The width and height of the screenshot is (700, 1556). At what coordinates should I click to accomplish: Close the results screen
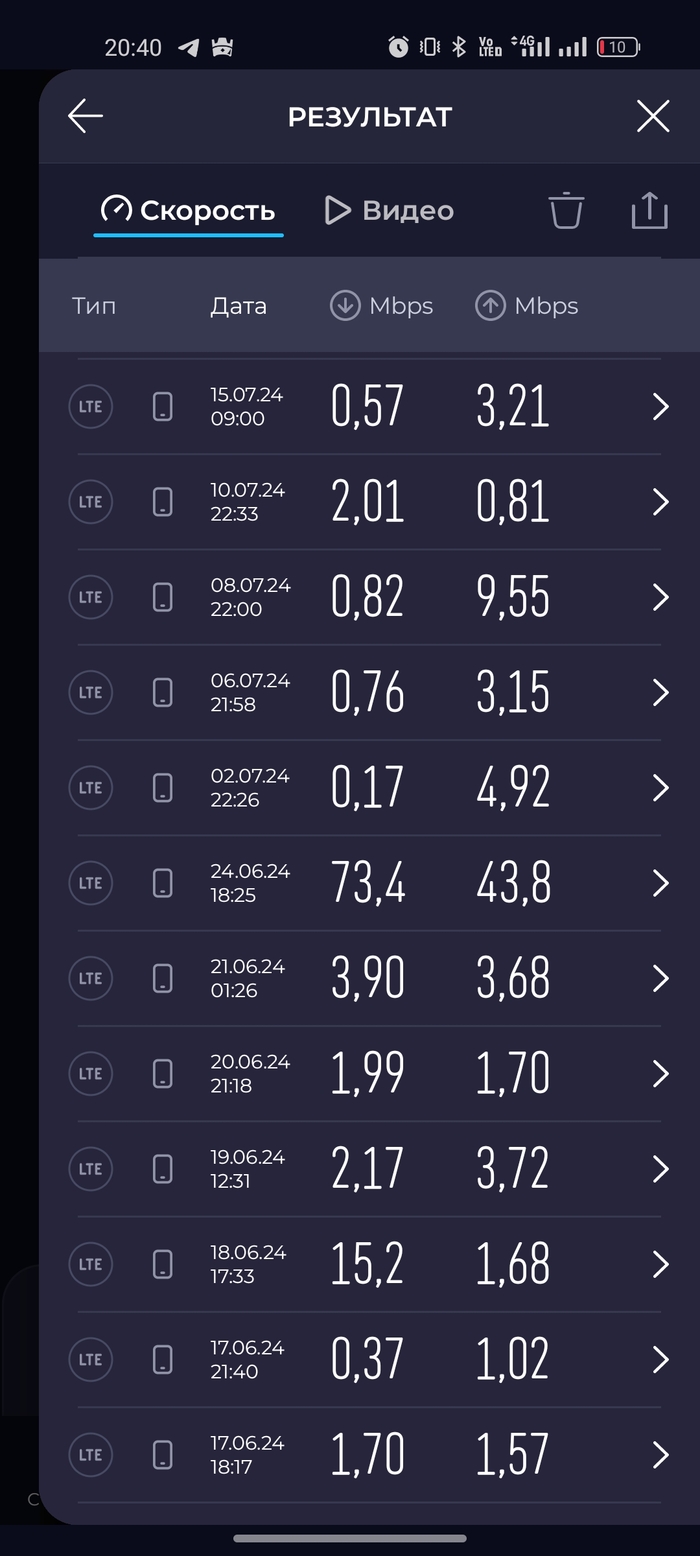[653, 117]
